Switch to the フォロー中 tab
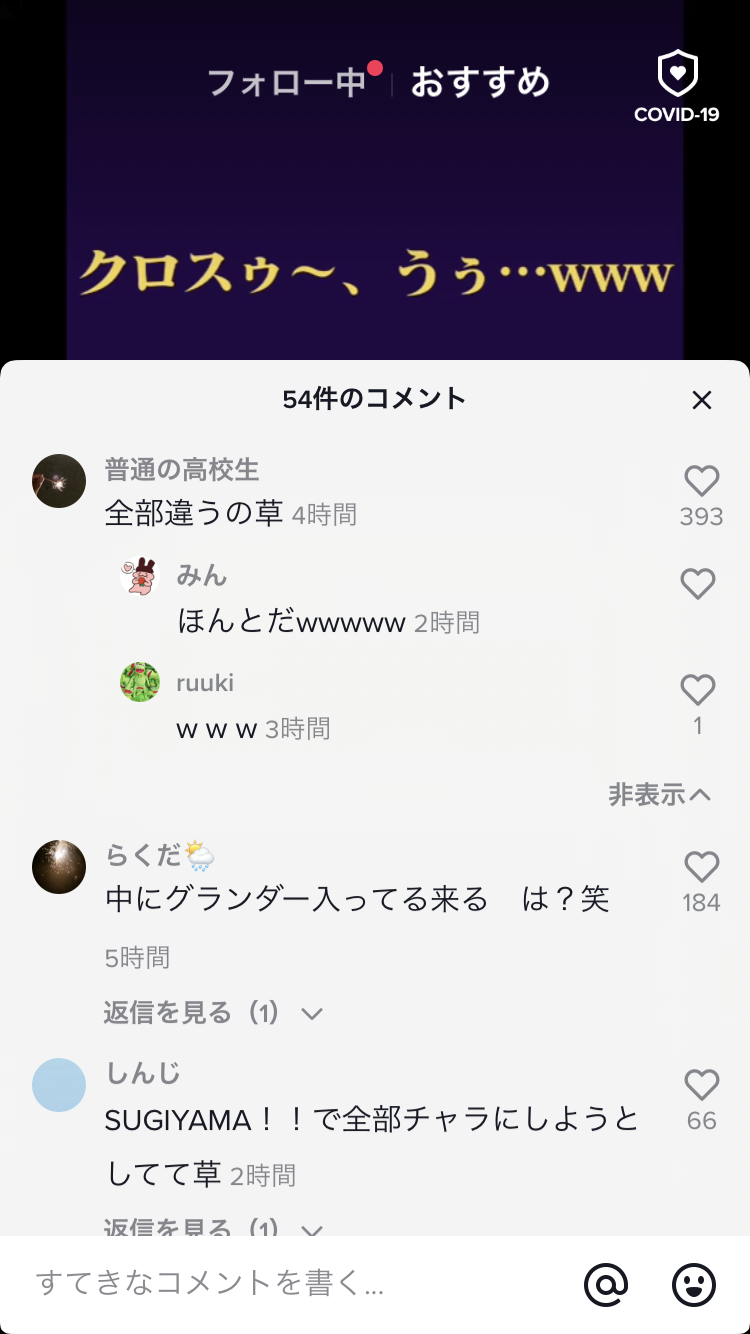This screenshot has height=1334, width=750. (287, 82)
